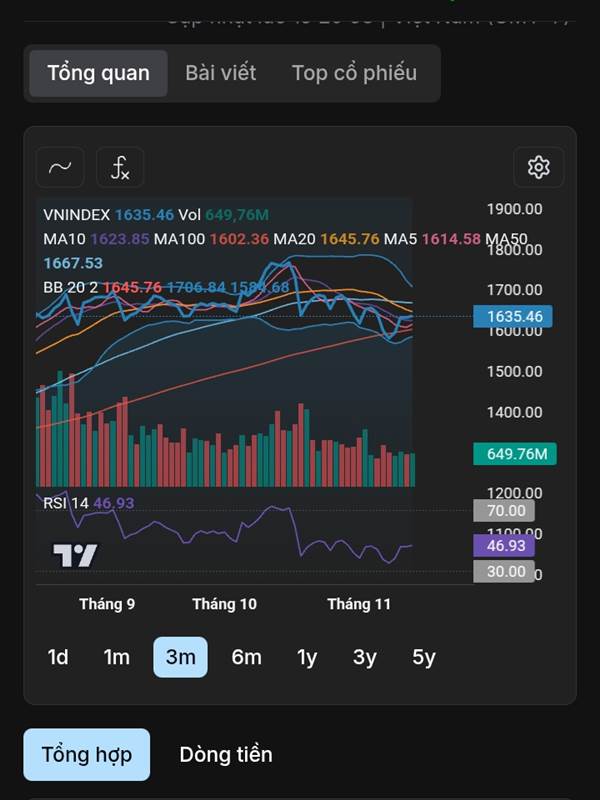The width and height of the screenshot is (600, 800).
Task: Select the 3m time range
Action: (180, 657)
